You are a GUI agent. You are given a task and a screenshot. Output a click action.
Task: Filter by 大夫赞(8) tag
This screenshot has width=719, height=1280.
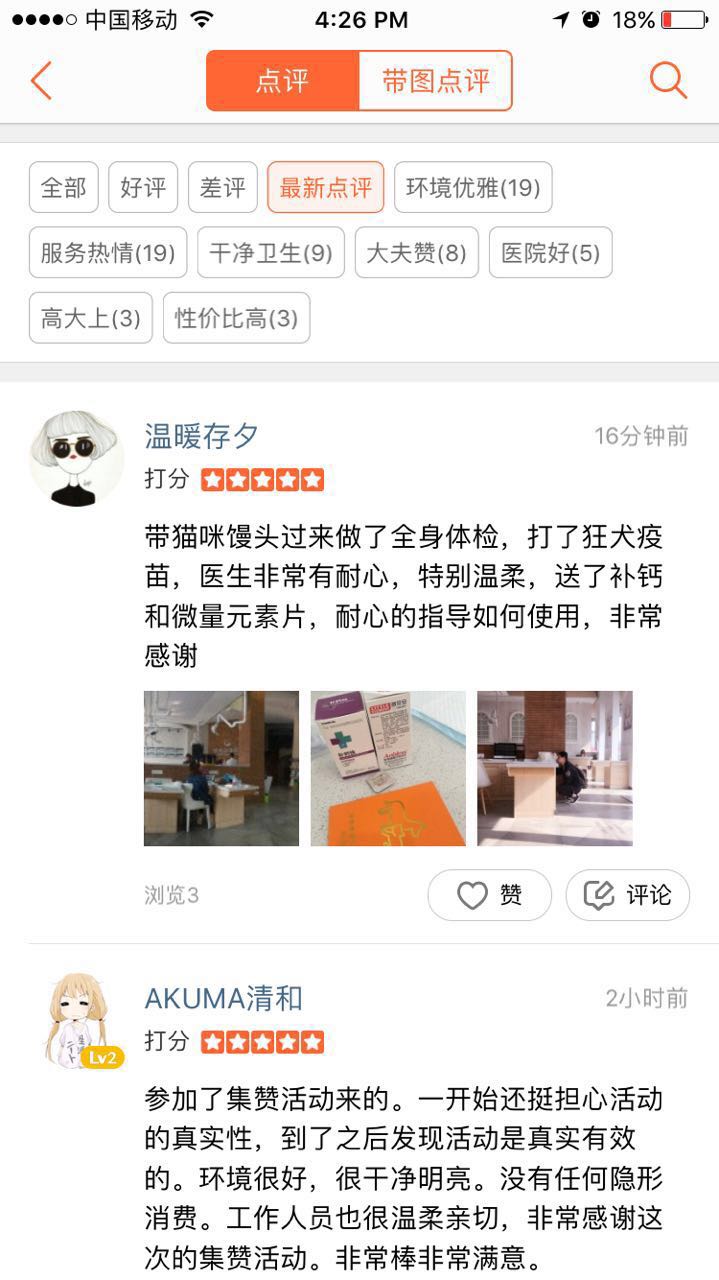pos(416,253)
